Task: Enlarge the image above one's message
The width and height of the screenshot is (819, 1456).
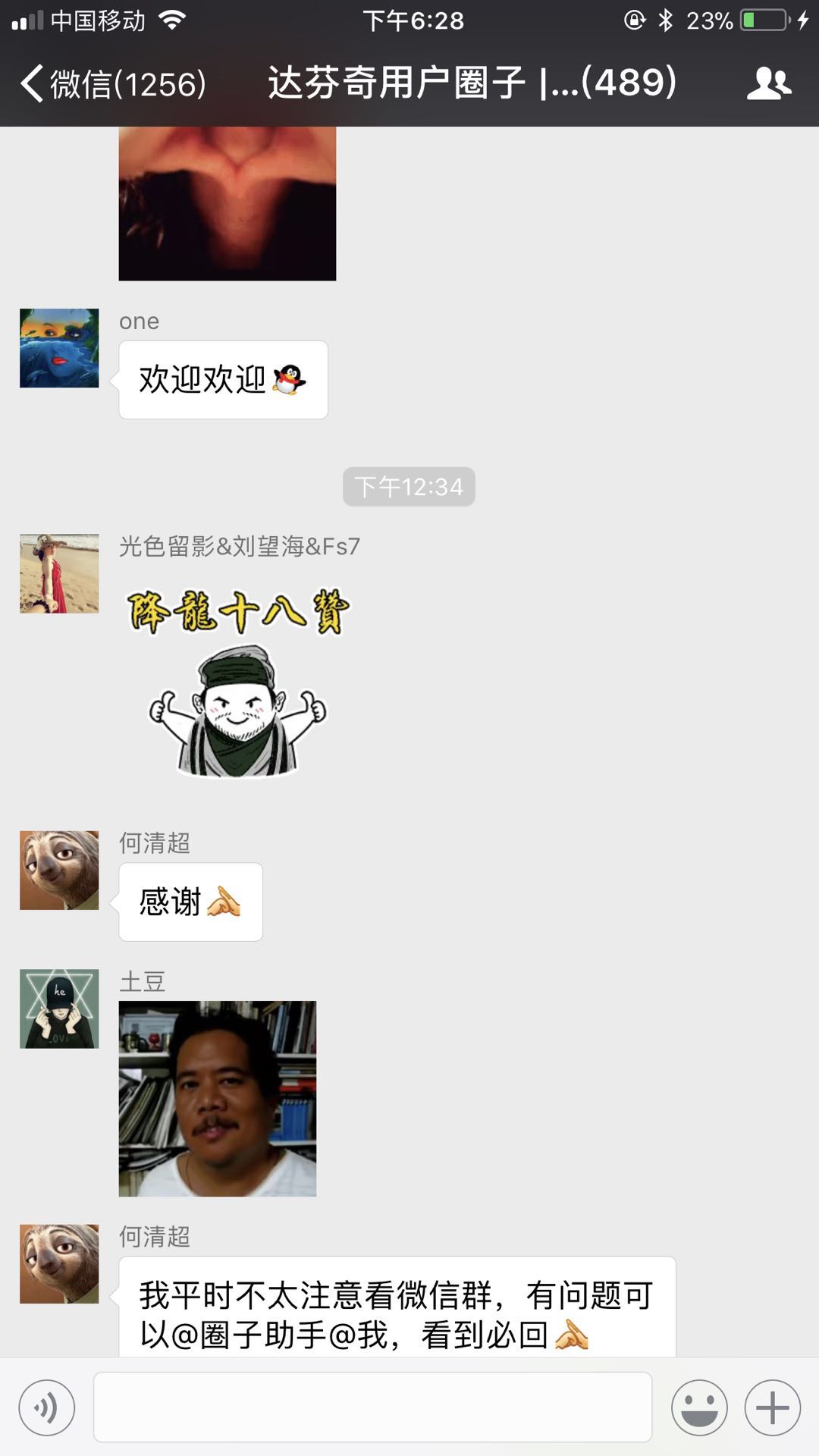Action: pyautogui.click(x=227, y=203)
